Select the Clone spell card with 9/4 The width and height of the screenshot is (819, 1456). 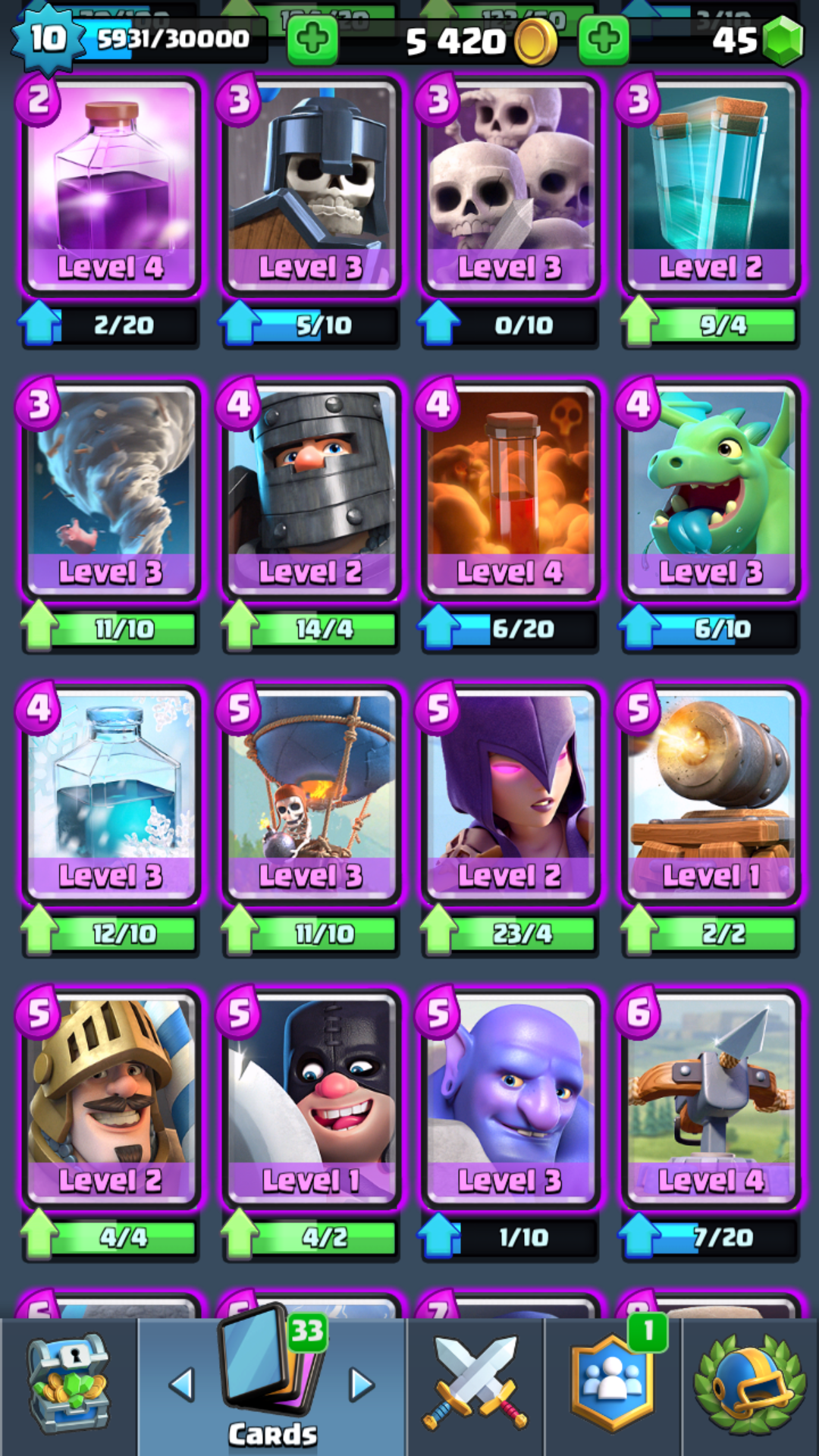[x=710, y=186]
